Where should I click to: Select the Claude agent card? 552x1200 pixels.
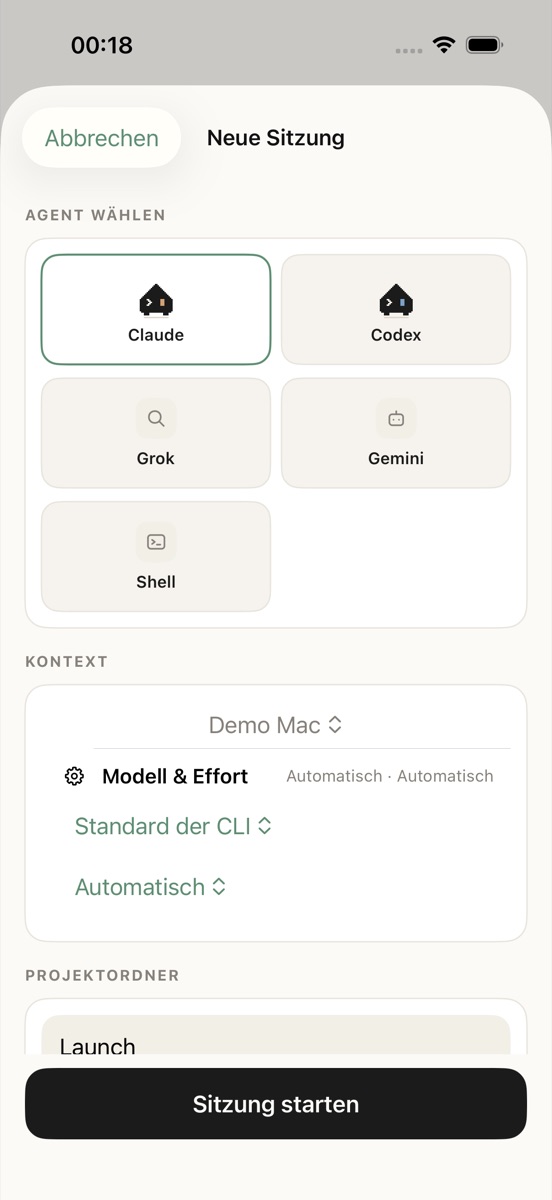point(156,309)
